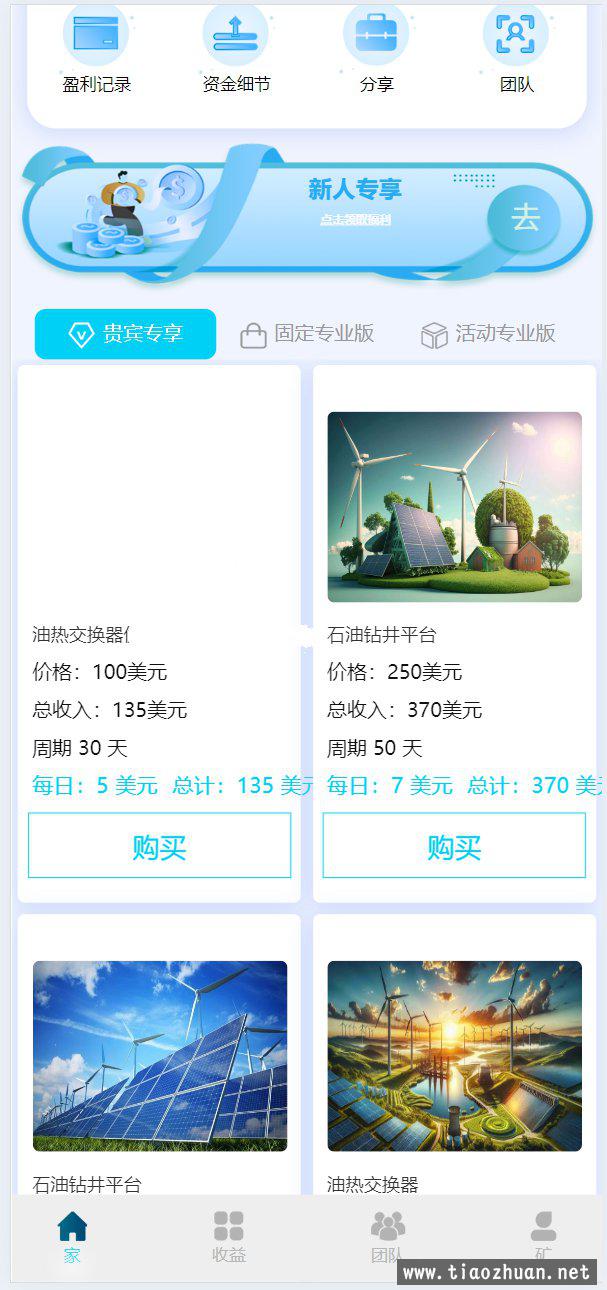Open 资金细节 fund details
Screen dimensions: 607x1290
[236, 50]
